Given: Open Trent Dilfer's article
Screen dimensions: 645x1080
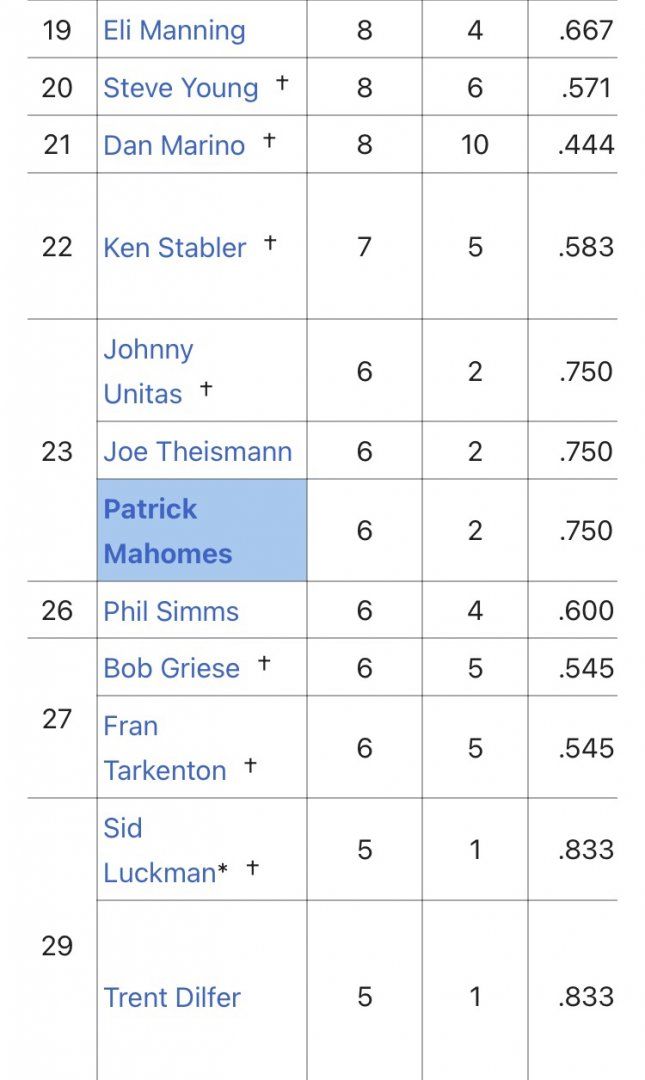Looking at the screenshot, I should click(172, 997).
